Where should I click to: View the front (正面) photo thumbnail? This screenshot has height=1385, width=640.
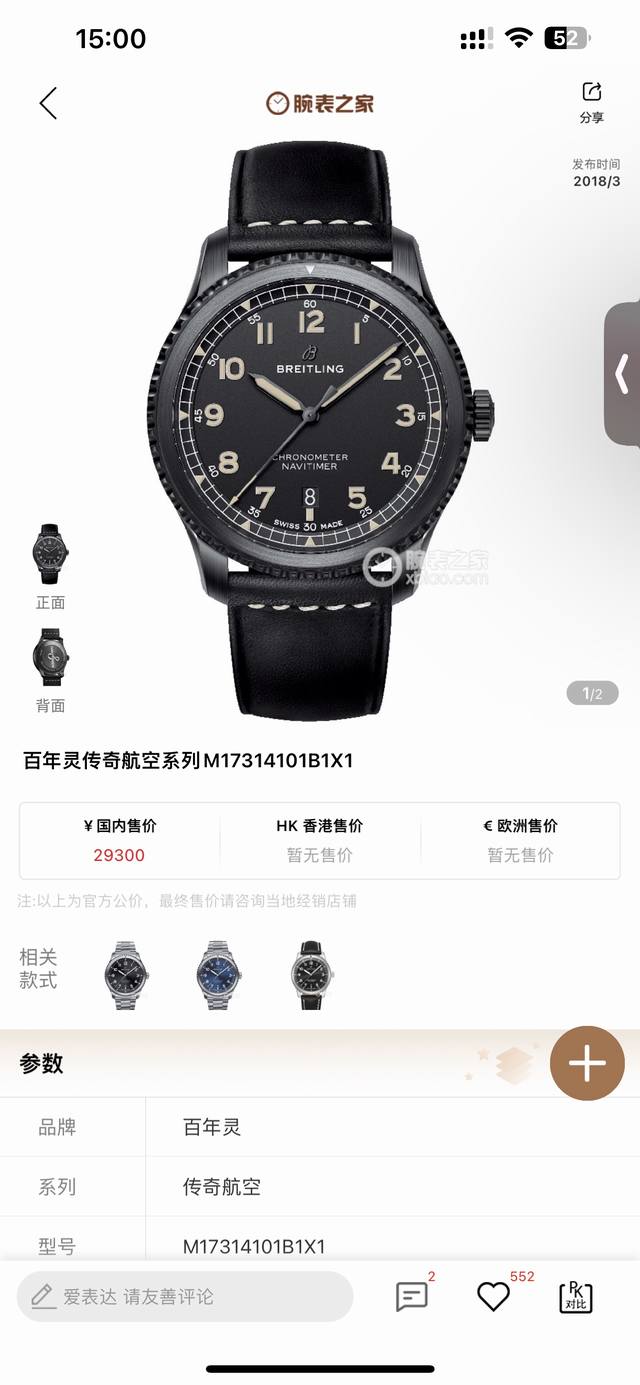[50, 555]
